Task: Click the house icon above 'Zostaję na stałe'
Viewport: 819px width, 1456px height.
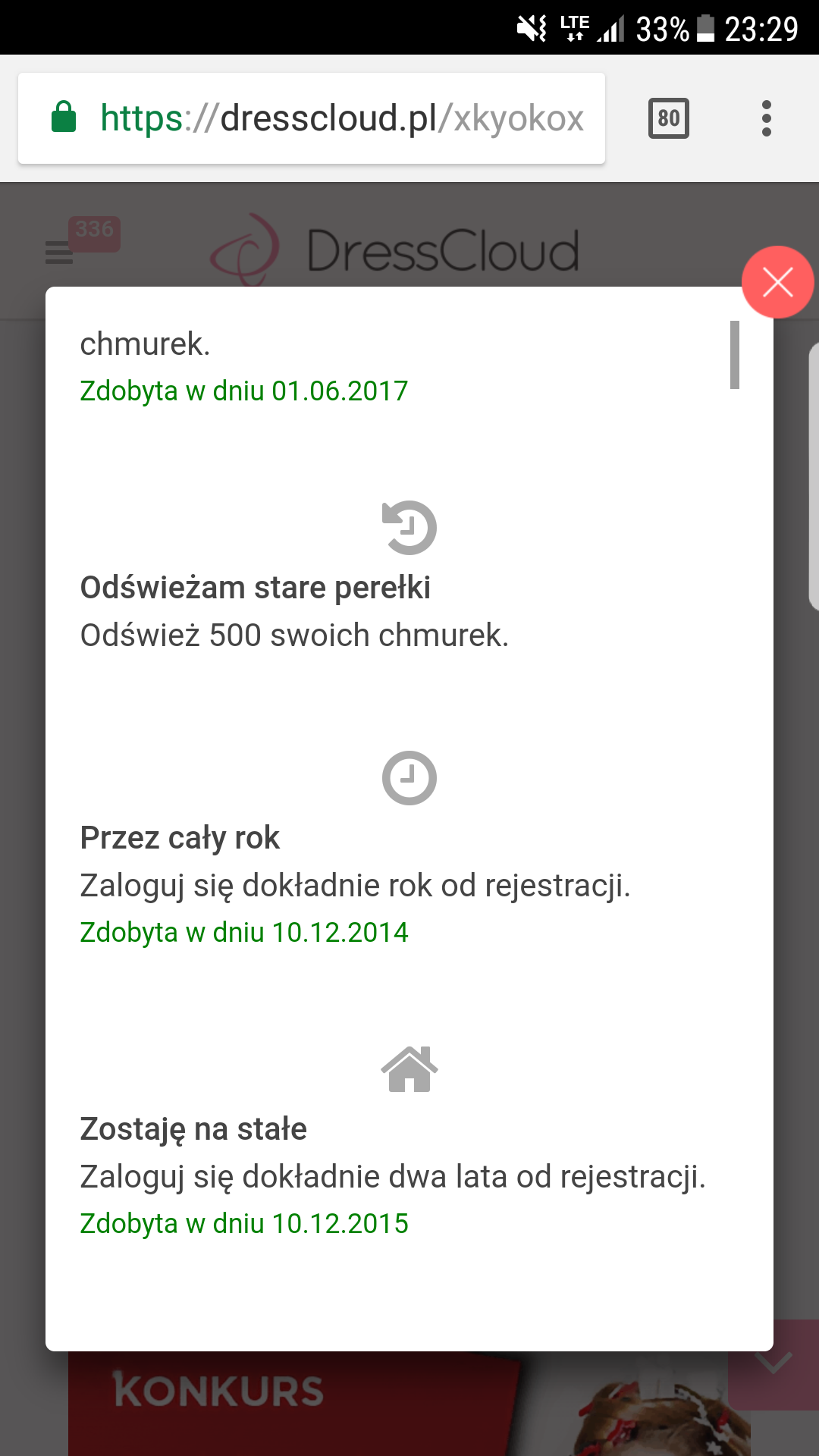Action: point(409,1068)
